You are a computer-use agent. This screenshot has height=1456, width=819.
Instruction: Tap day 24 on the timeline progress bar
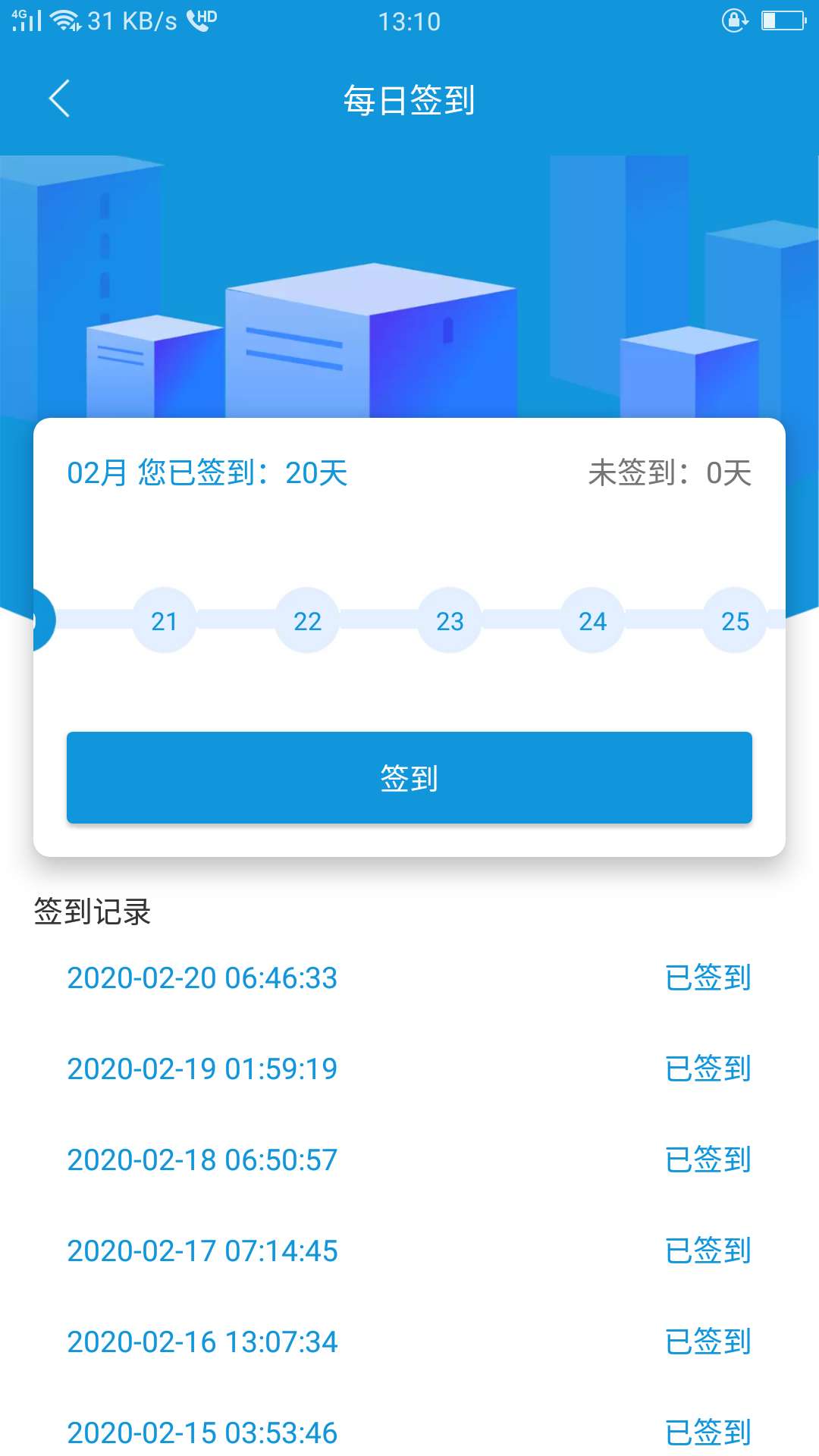[x=591, y=620]
